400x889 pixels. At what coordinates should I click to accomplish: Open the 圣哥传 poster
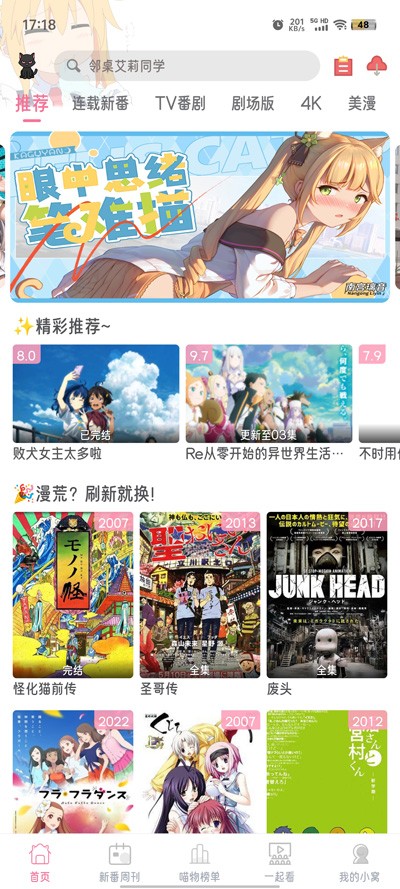point(200,604)
